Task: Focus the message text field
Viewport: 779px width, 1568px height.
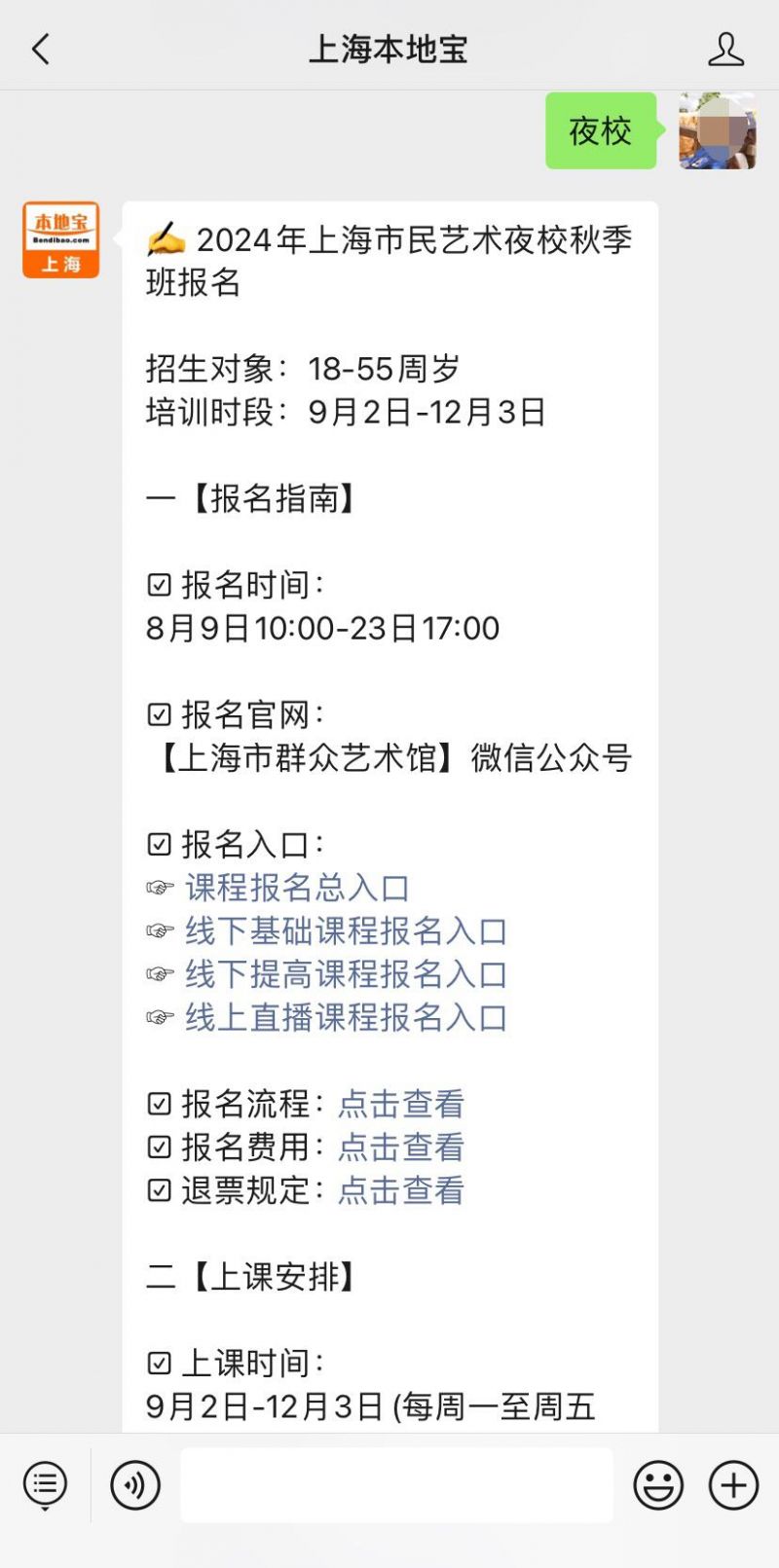Action: (x=396, y=1485)
